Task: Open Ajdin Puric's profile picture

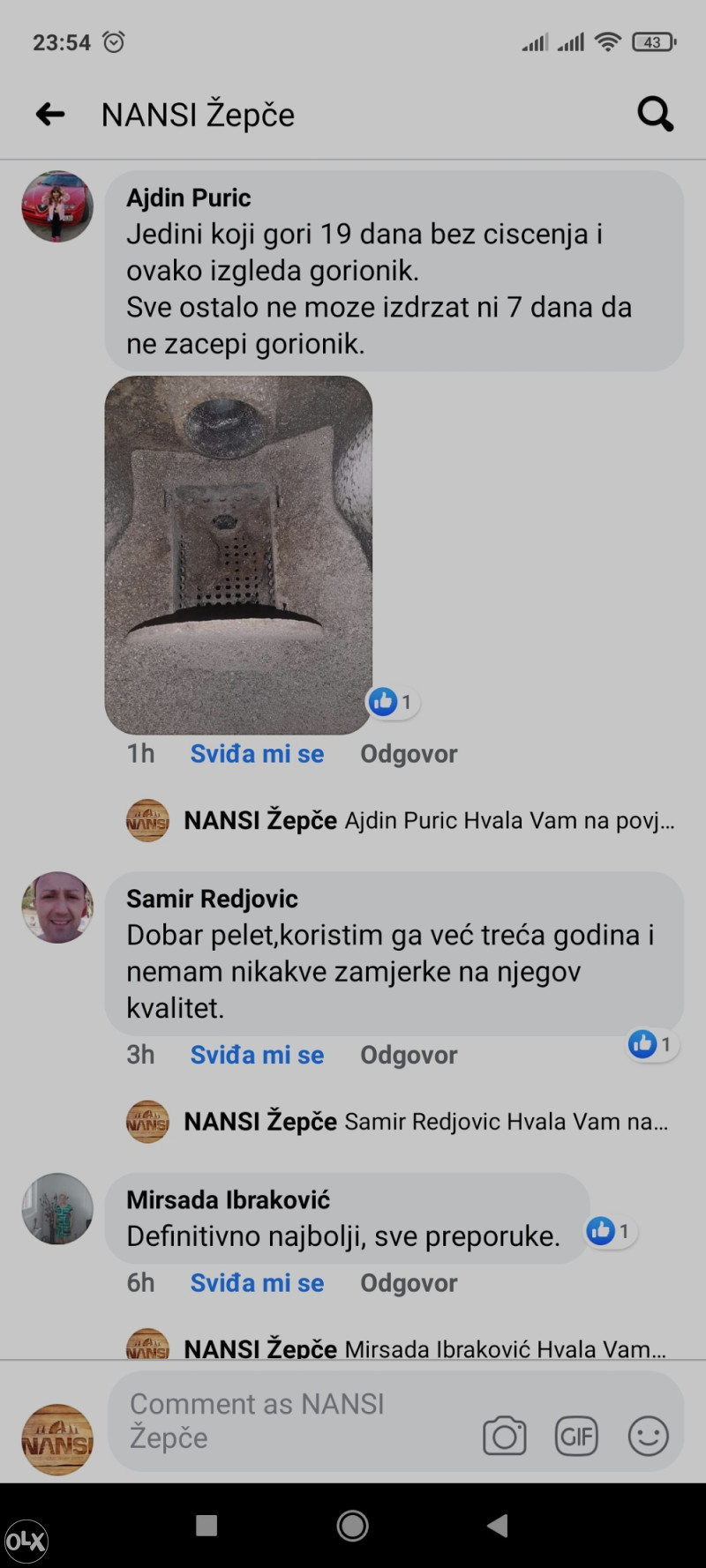Action: click(x=57, y=207)
